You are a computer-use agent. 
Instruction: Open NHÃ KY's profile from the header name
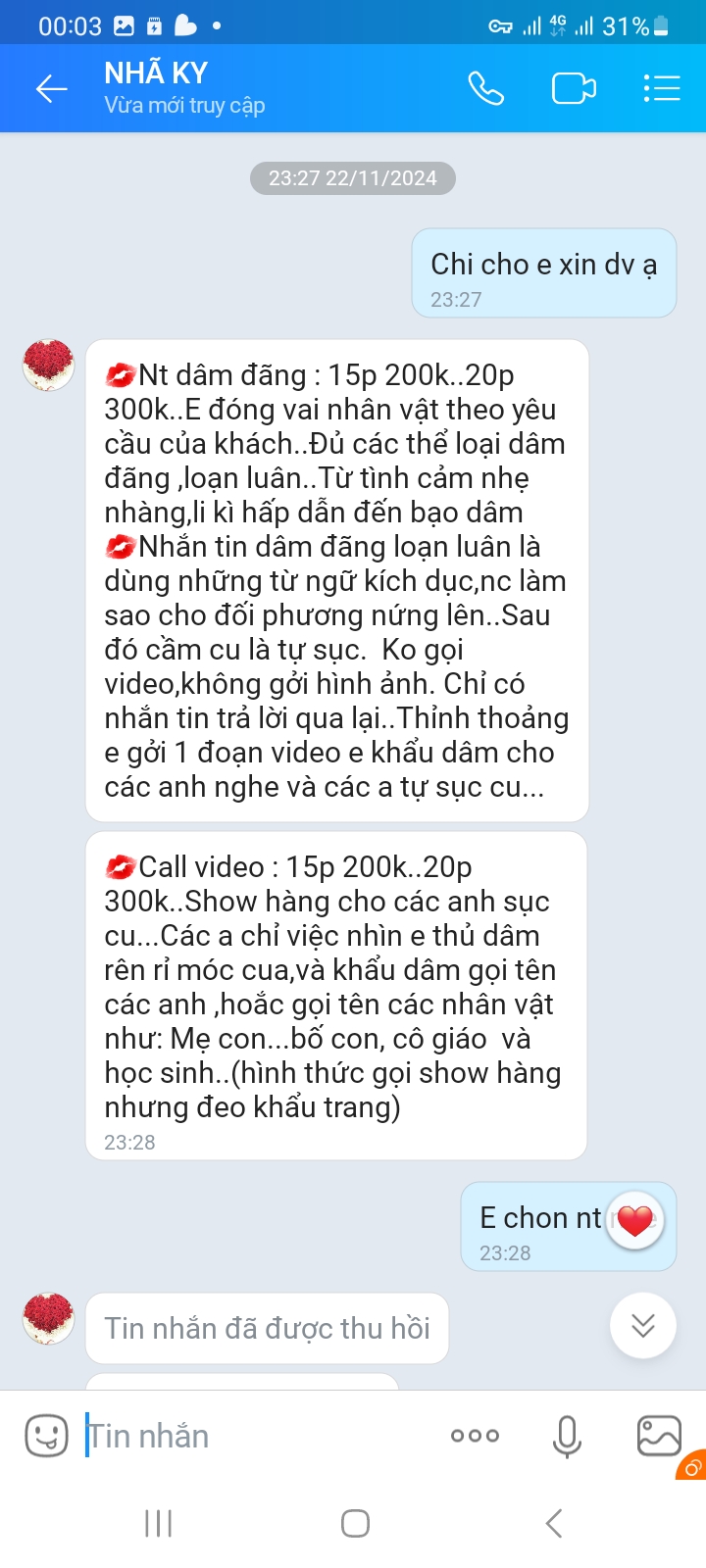coord(156,73)
